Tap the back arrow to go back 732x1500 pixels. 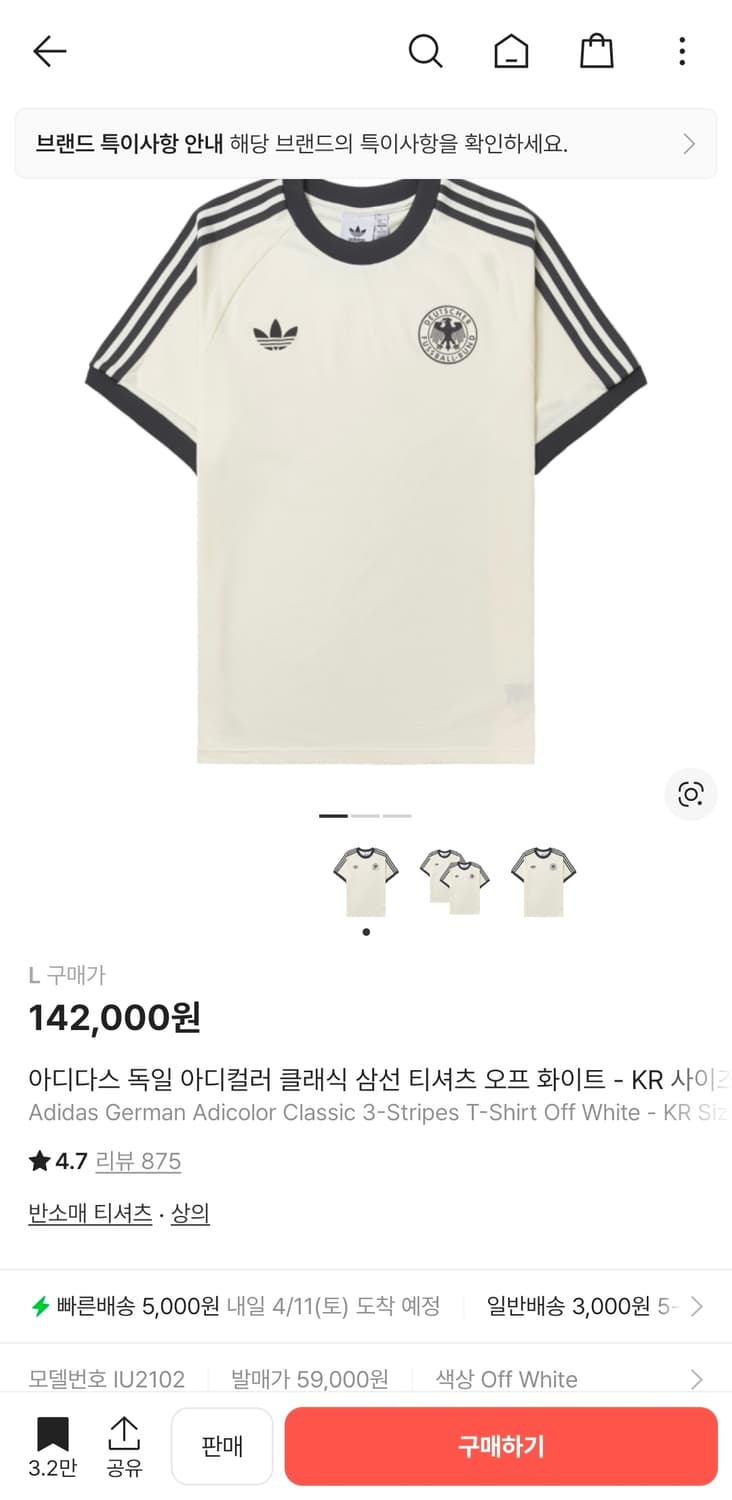tap(49, 51)
